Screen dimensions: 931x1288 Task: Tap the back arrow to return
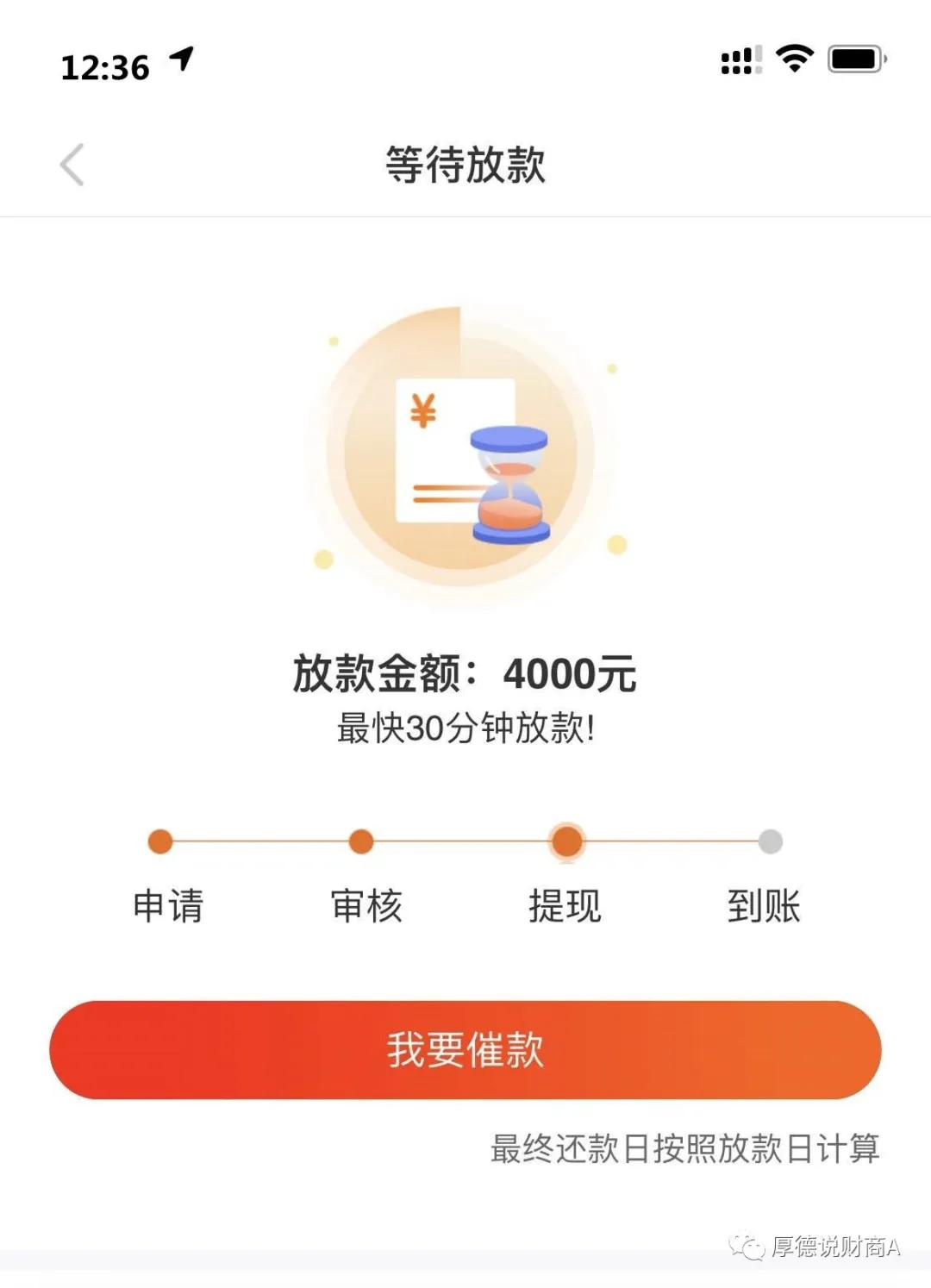click(72, 162)
